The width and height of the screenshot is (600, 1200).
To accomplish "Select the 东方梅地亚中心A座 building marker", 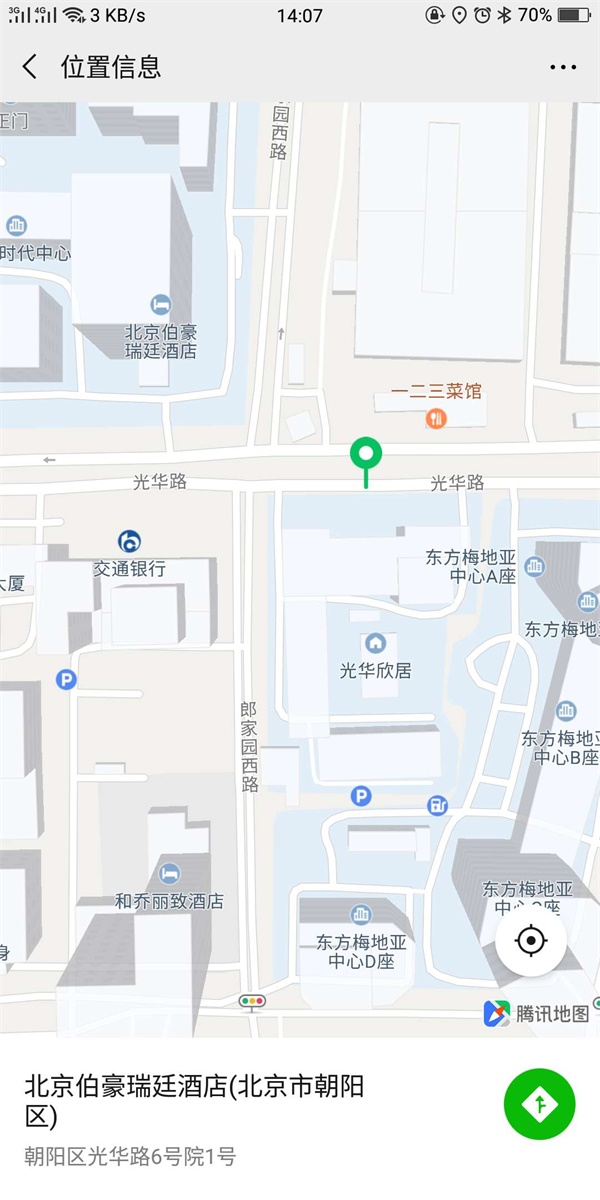I will click(x=534, y=567).
